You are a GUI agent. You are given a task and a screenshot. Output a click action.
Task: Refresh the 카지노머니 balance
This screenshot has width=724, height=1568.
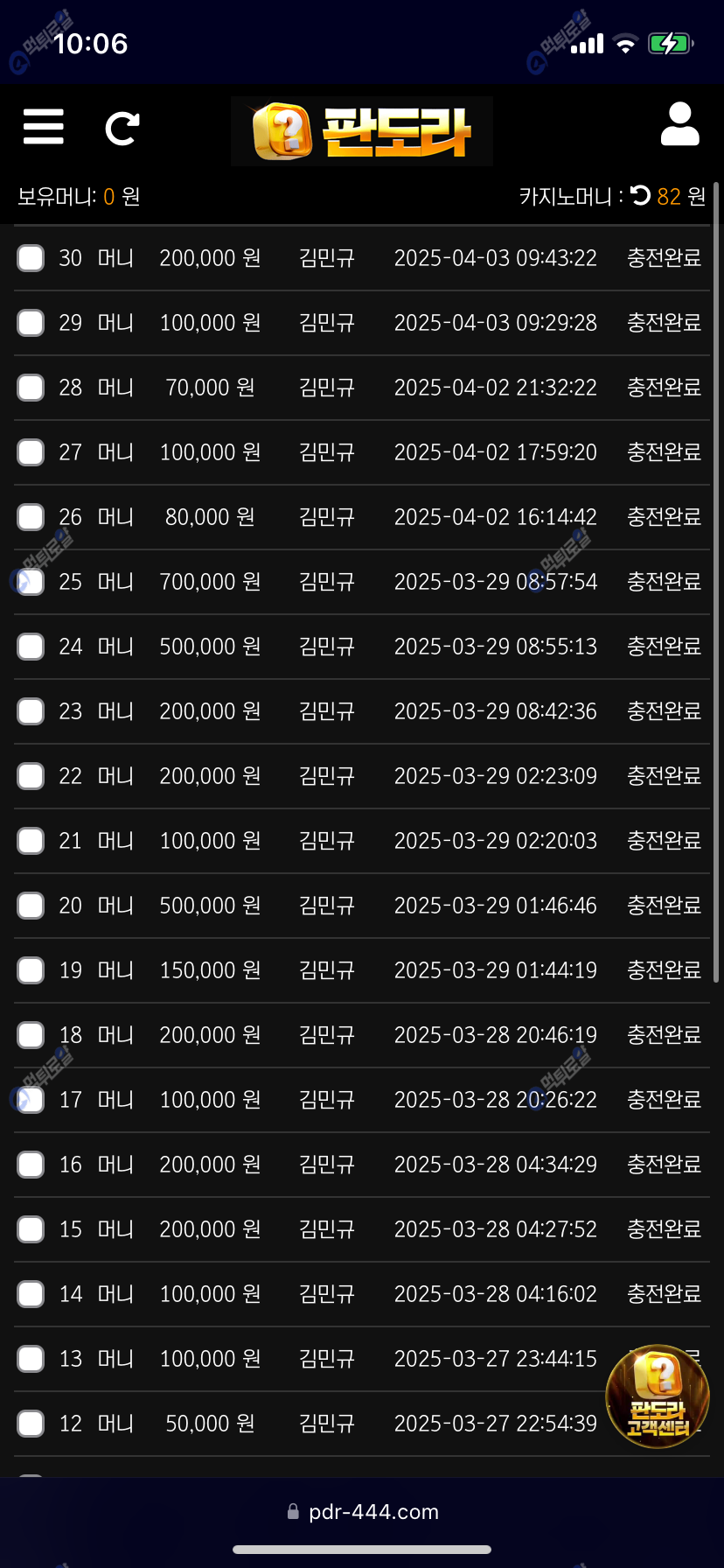tap(641, 195)
